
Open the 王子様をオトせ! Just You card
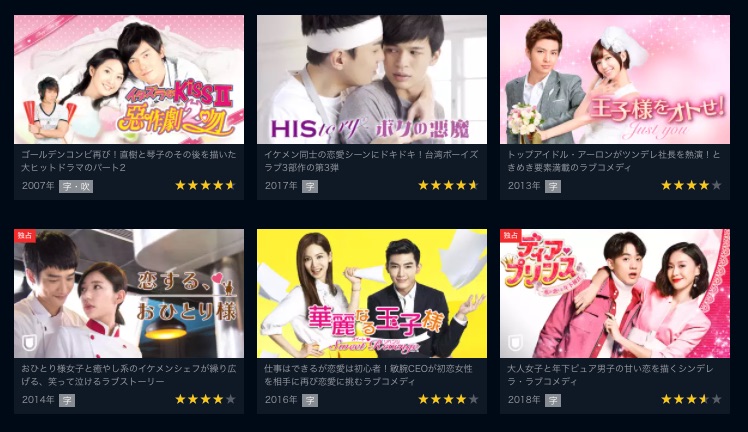pos(615,80)
